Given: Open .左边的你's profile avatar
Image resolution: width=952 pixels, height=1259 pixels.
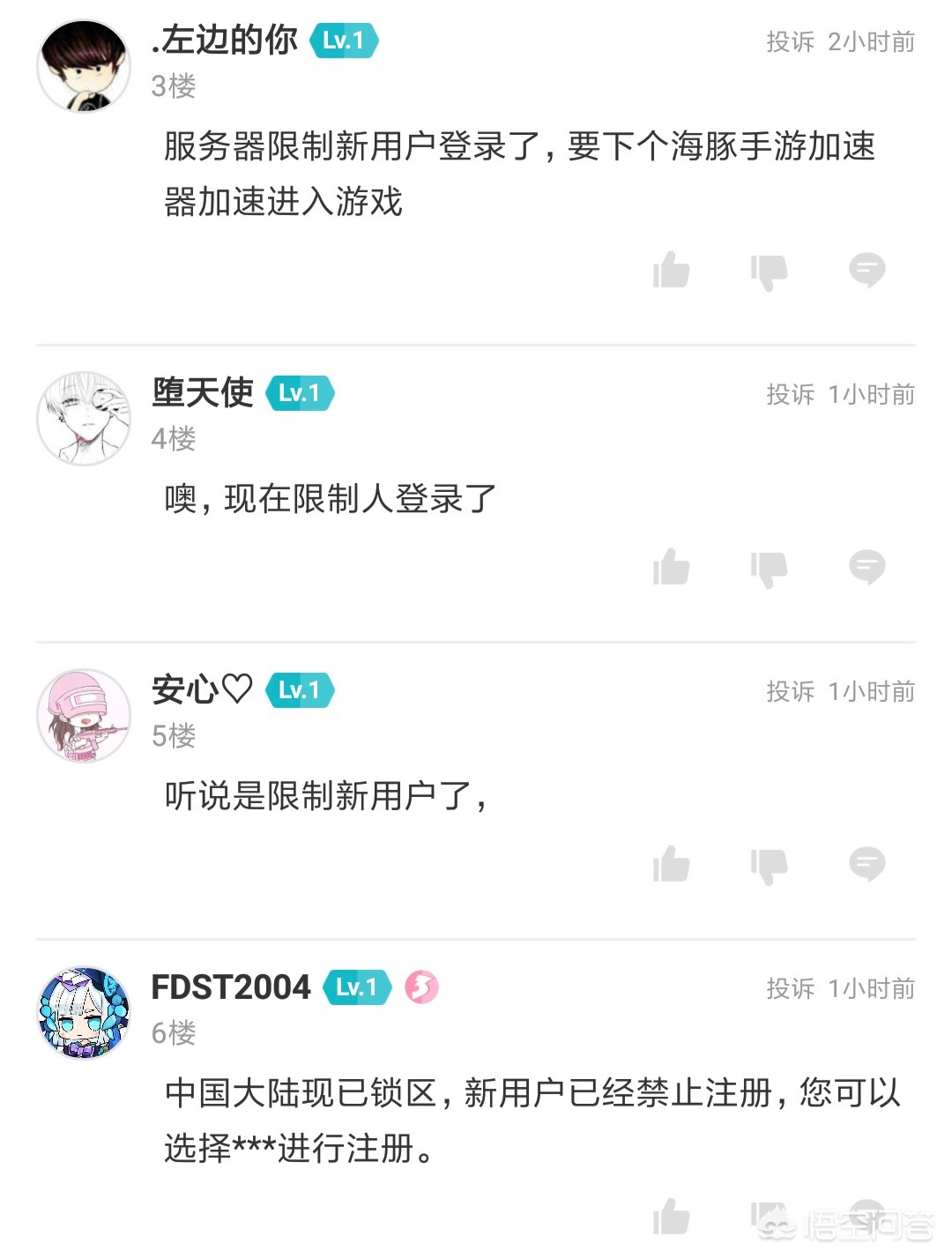Looking at the screenshot, I should 84,66.
